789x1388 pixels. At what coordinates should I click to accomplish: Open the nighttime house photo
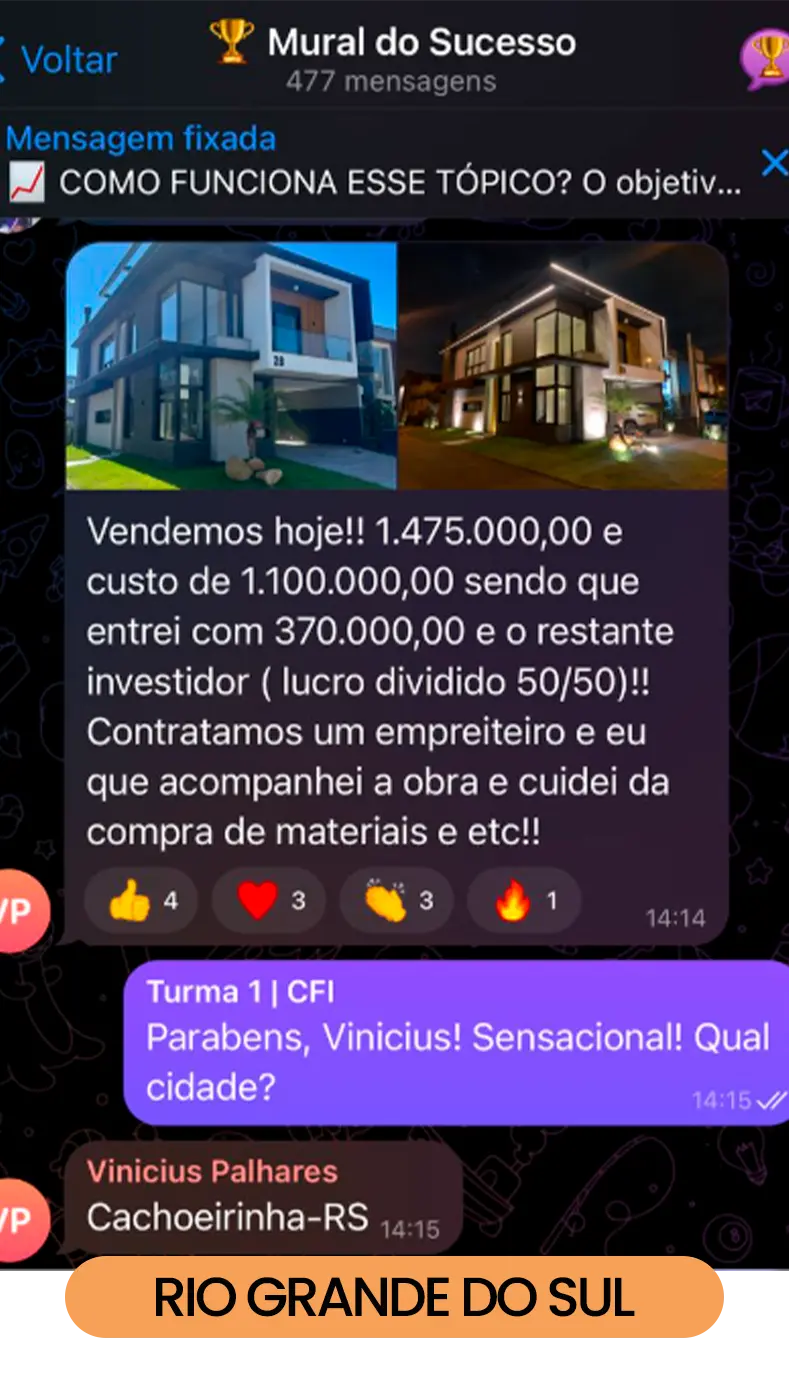pyautogui.click(x=563, y=366)
